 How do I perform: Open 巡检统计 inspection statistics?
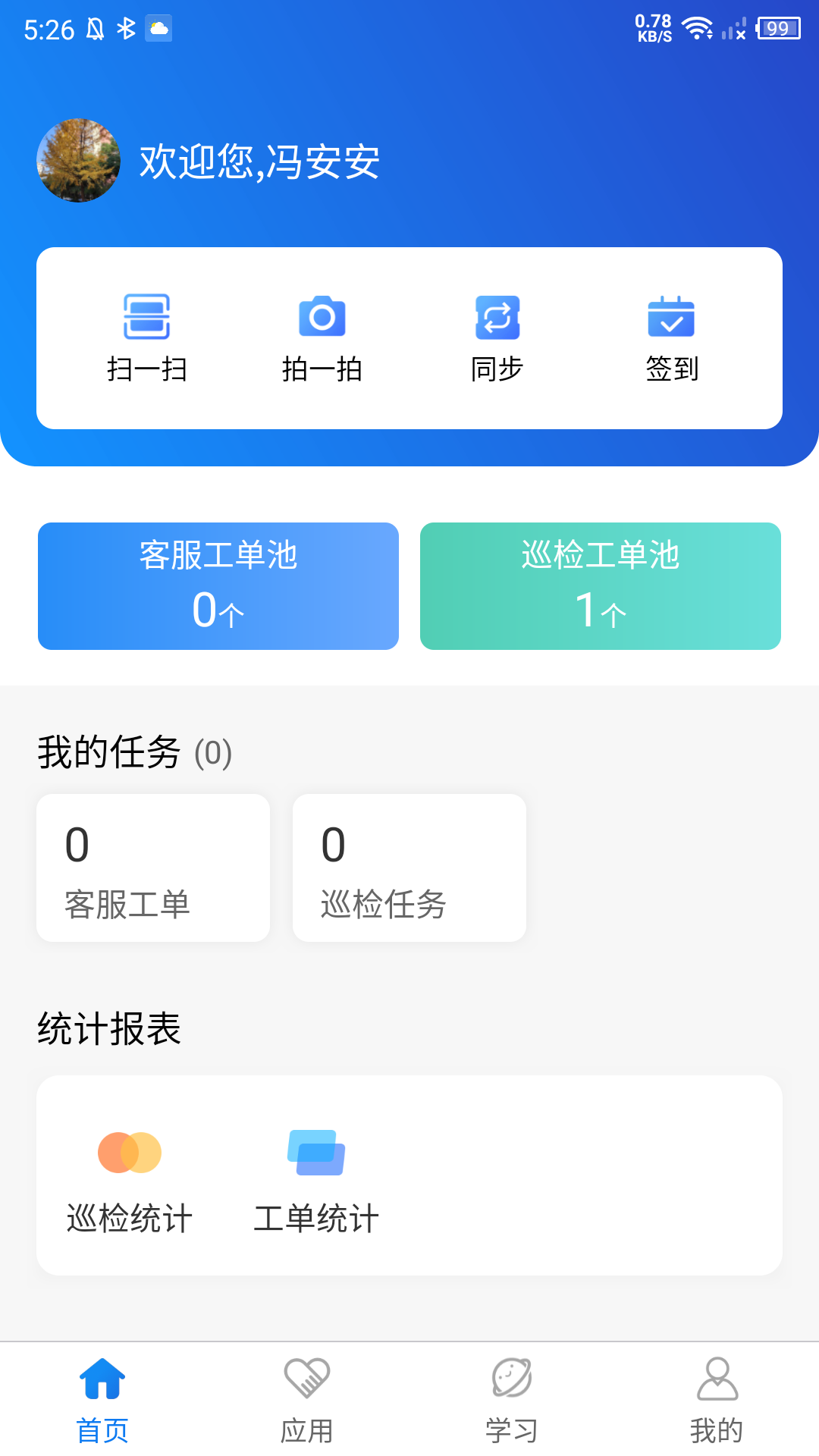(x=130, y=1172)
